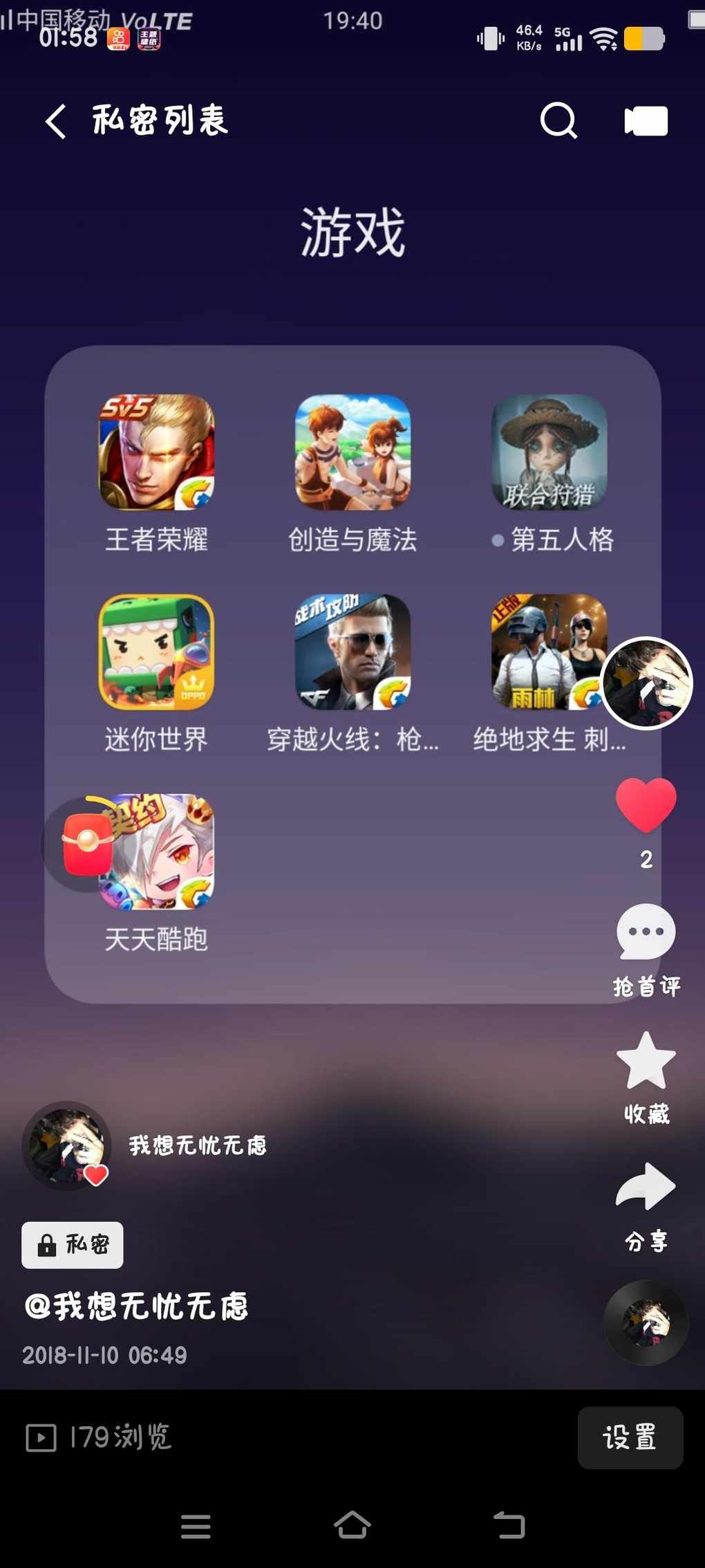
Task: Go to the system home screen
Action: coord(352,1525)
